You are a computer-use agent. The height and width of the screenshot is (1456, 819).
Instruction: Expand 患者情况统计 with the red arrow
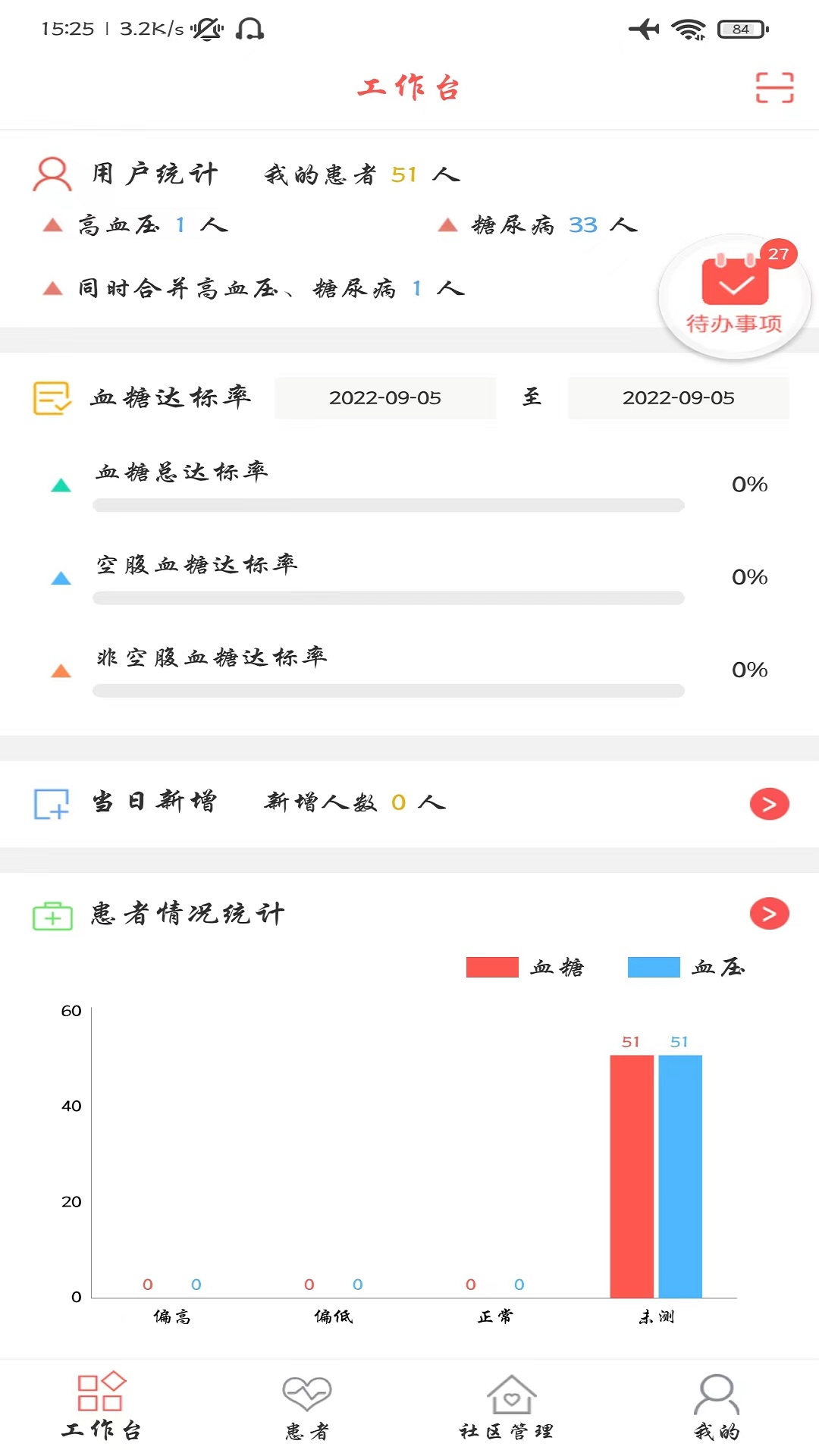pos(768,914)
